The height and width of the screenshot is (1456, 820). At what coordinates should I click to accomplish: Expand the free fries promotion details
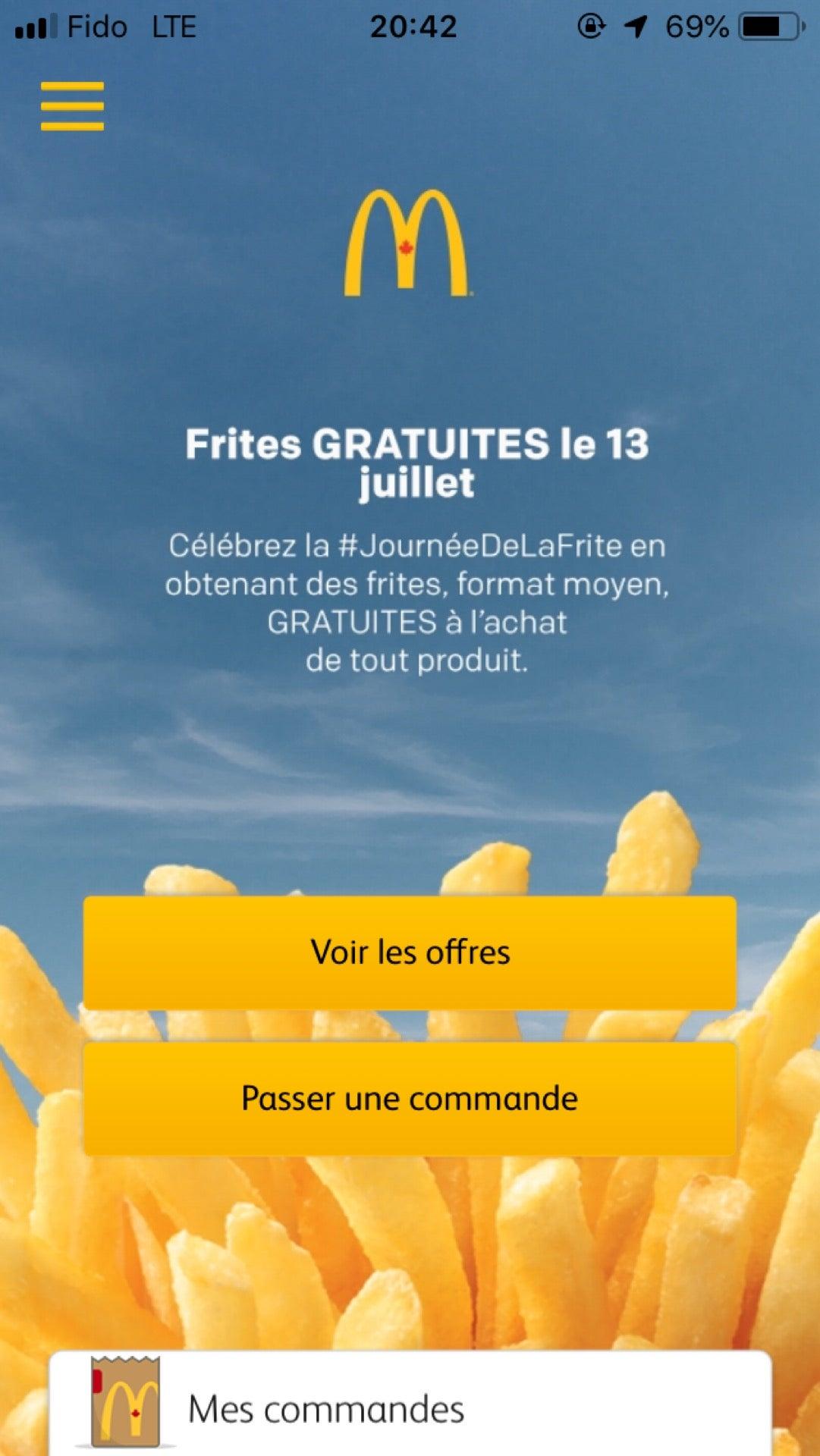coord(416,604)
